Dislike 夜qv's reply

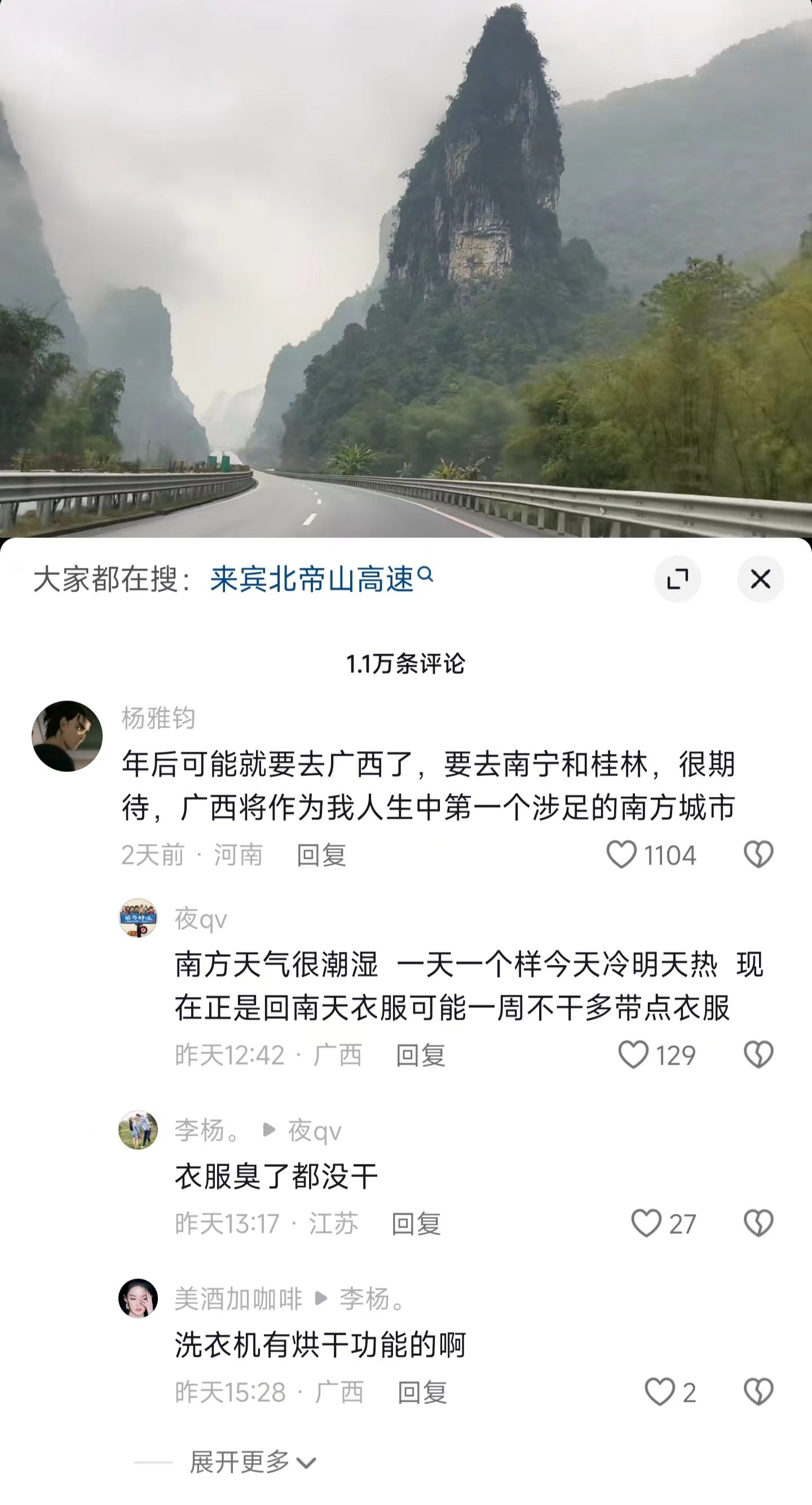click(x=758, y=1054)
